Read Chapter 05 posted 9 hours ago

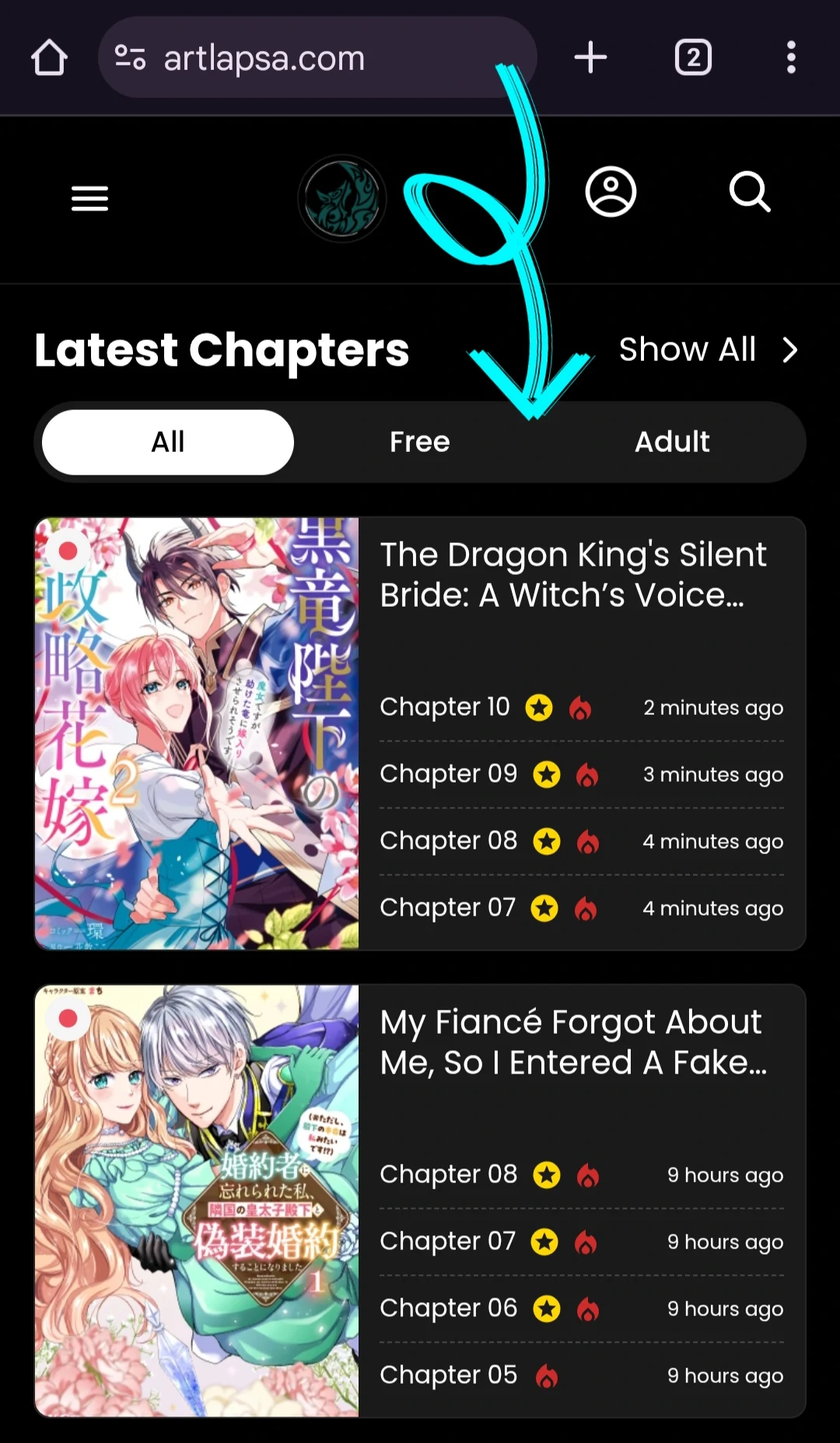pos(448,1375)
